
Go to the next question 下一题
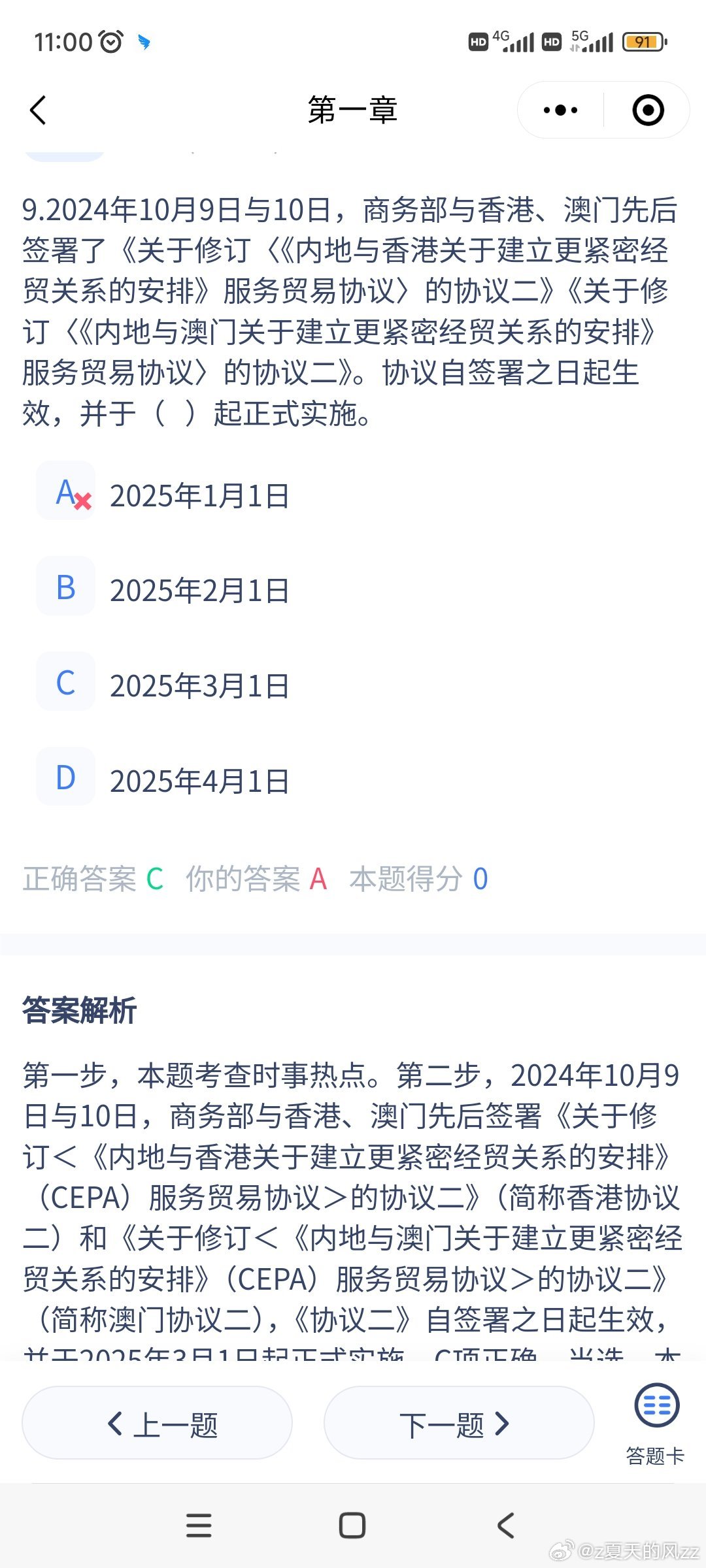click(459, 1424)
